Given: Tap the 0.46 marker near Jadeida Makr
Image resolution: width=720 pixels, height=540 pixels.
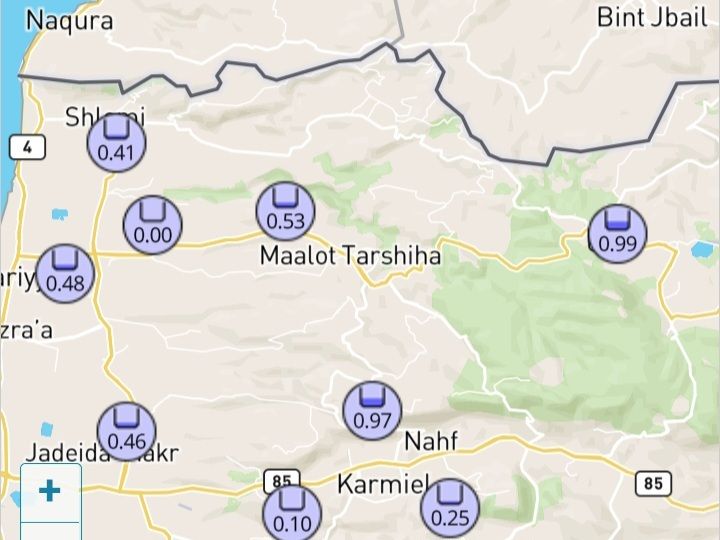Looking at the screenshot, I should [127, 431].
